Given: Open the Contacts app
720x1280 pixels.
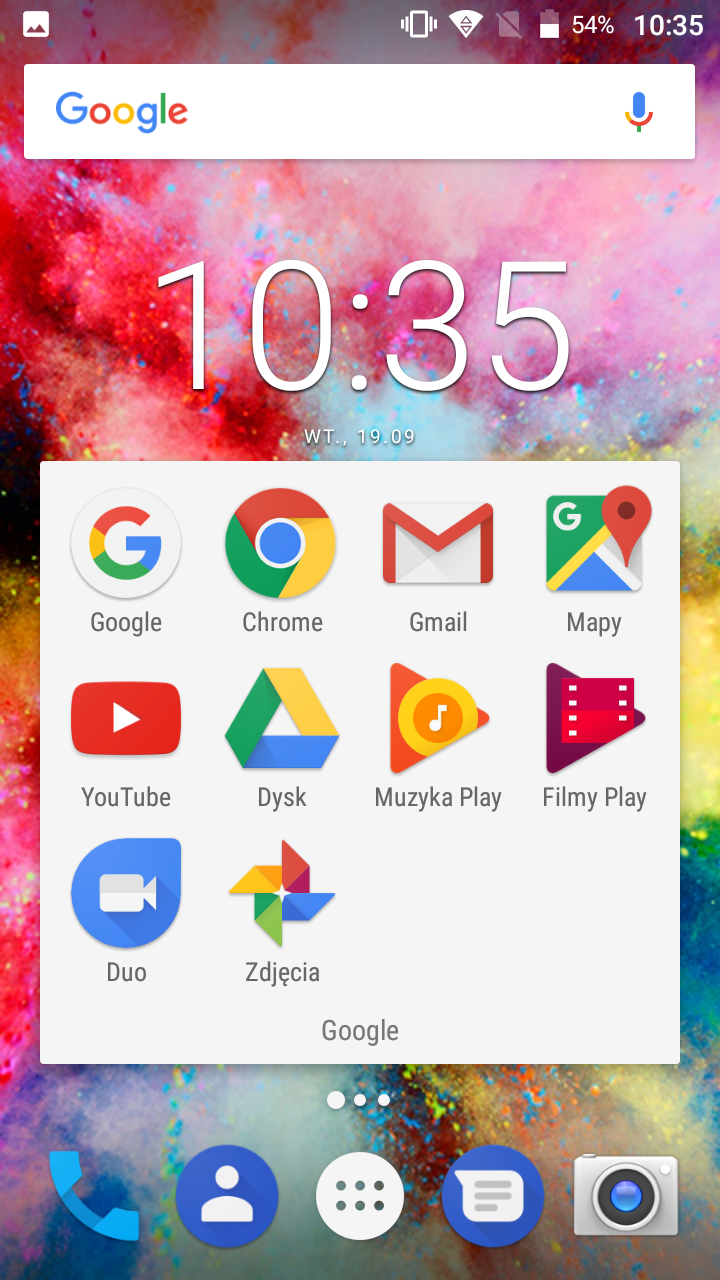Looking at the screenshot, I should (x=227, y=1196).
